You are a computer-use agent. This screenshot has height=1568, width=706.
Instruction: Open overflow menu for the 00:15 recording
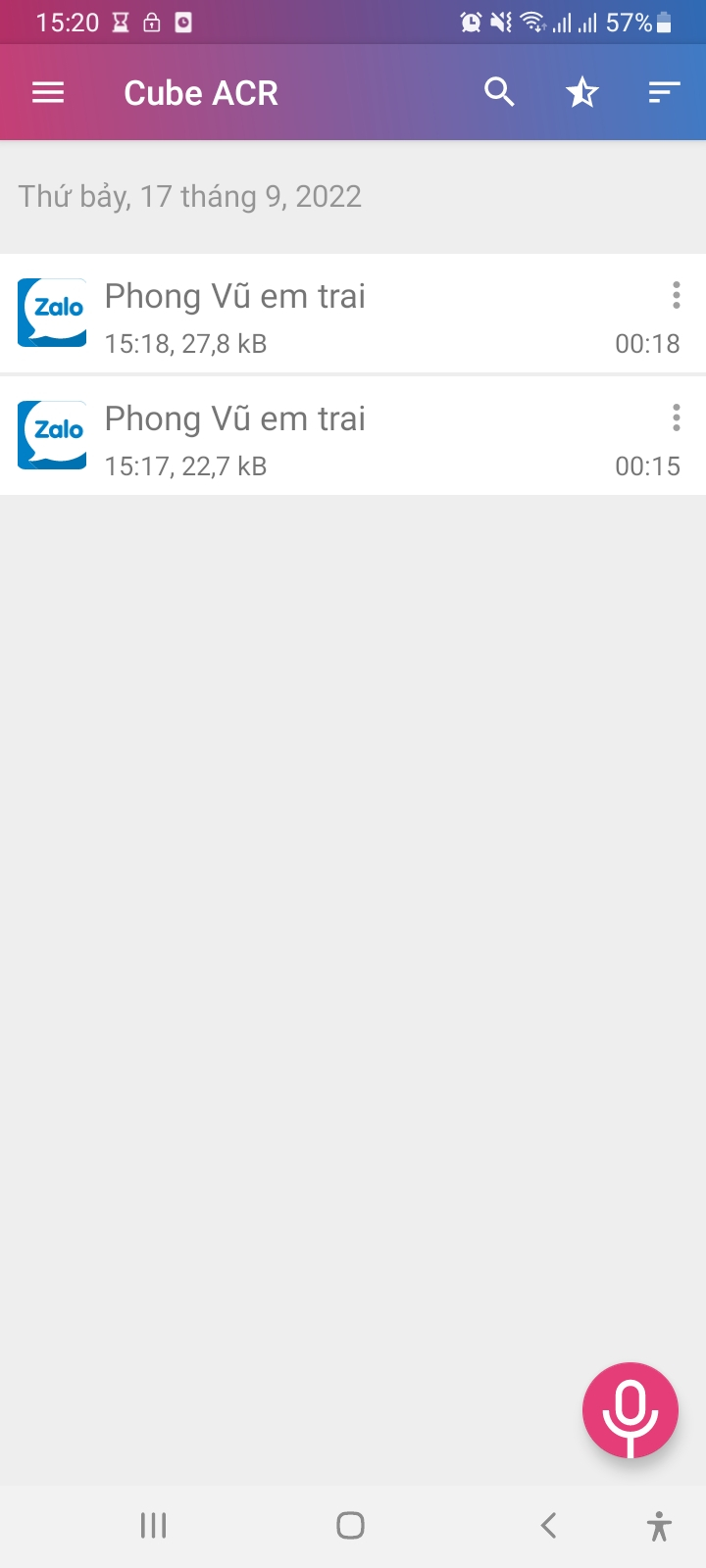676,418
